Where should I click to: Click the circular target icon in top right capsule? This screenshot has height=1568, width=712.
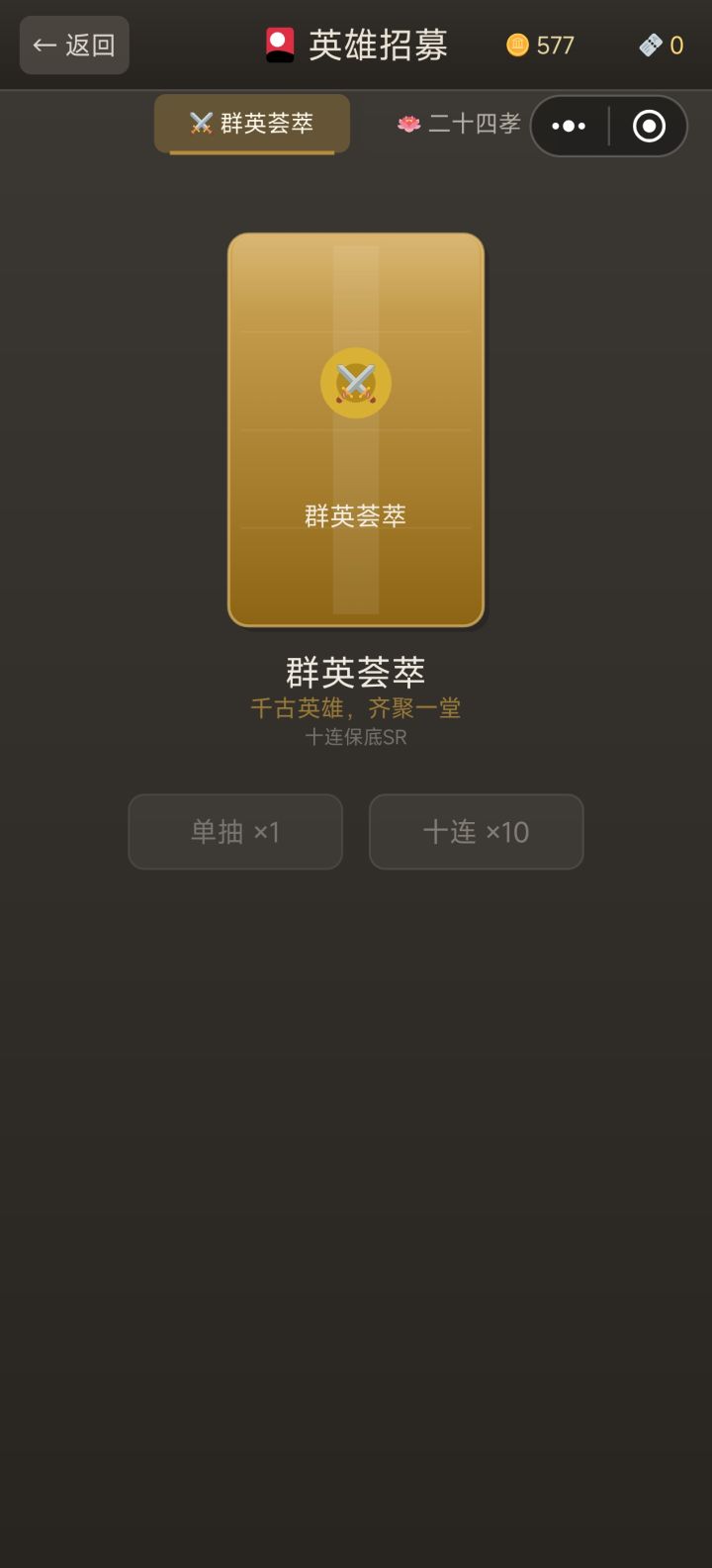[x=648, y=126]
